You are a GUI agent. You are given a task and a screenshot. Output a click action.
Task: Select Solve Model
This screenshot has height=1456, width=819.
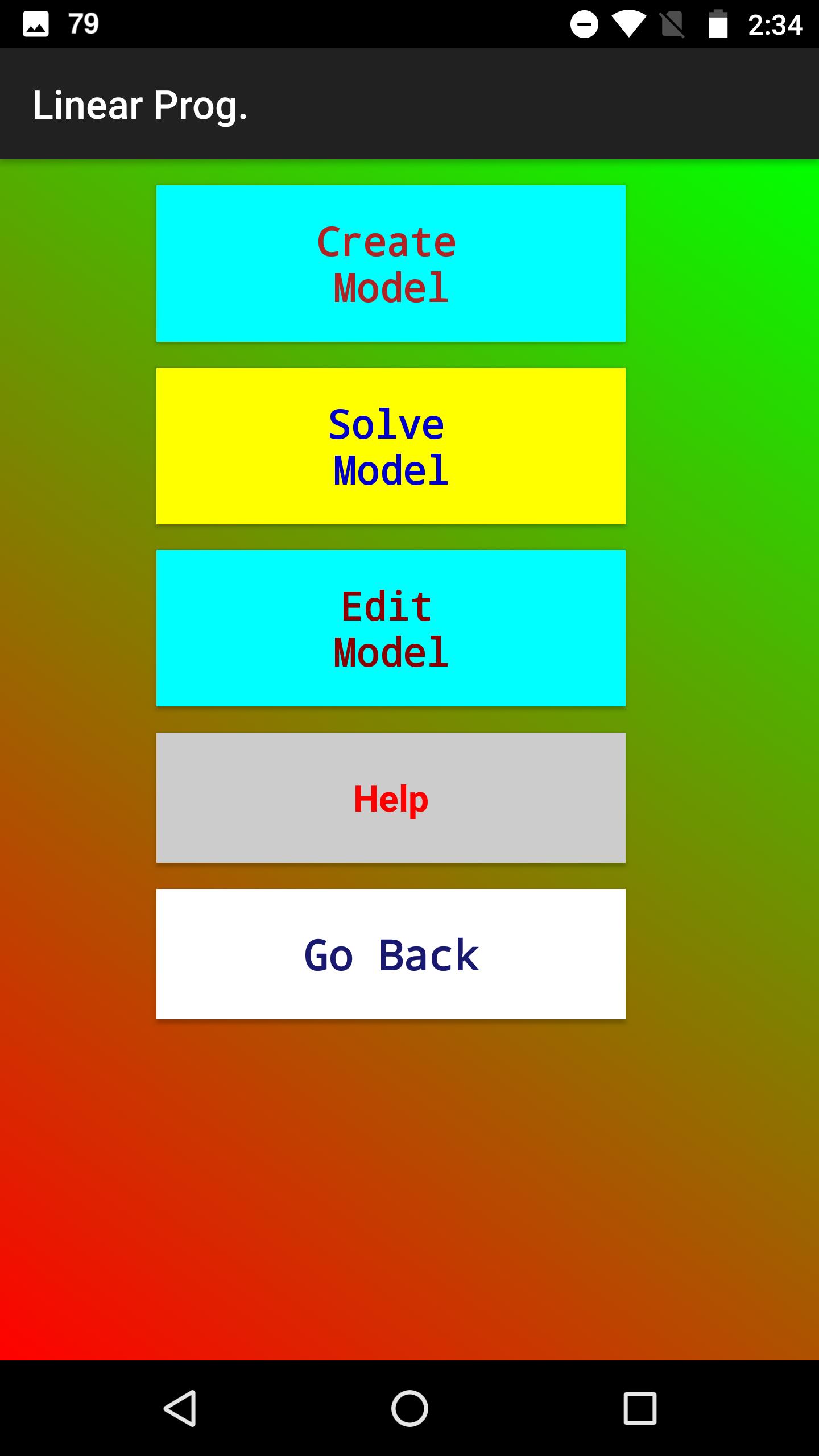391,446
